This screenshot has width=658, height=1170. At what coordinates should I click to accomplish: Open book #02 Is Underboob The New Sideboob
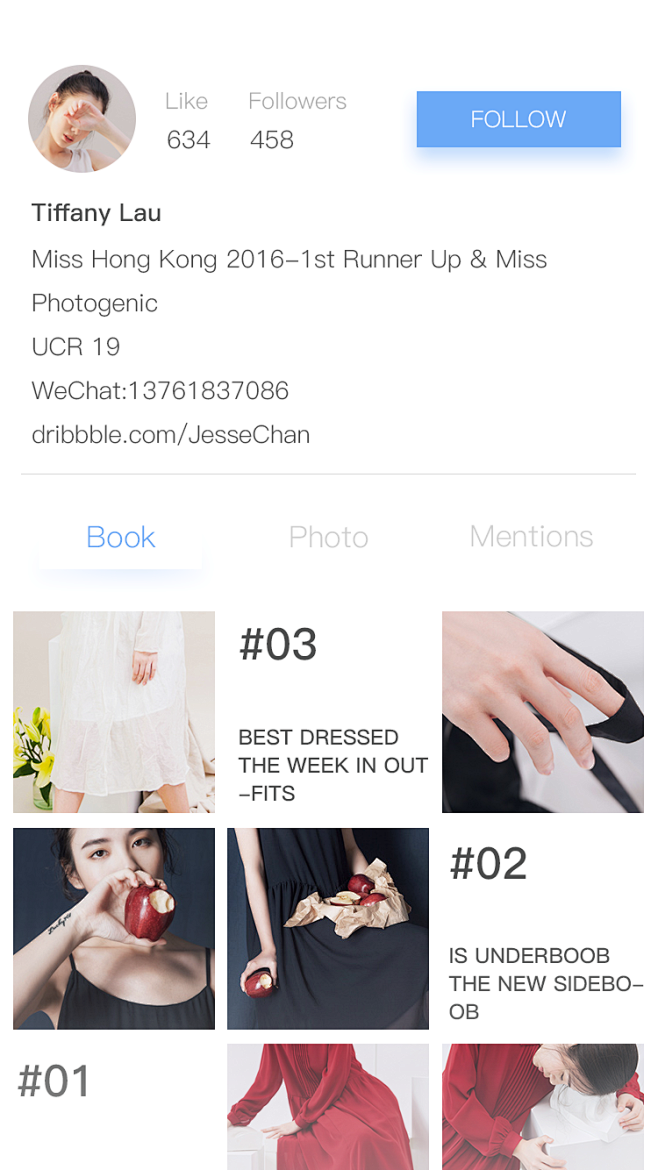click(542, 928)
